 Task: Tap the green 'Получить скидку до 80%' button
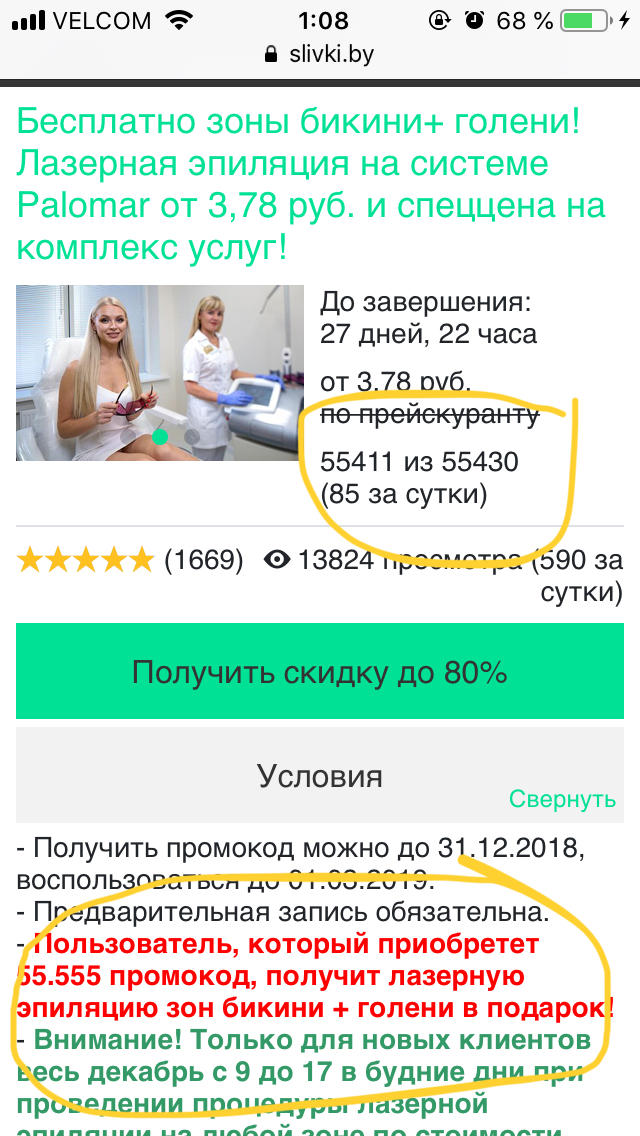pyautogui.click(x=320, y=672)
